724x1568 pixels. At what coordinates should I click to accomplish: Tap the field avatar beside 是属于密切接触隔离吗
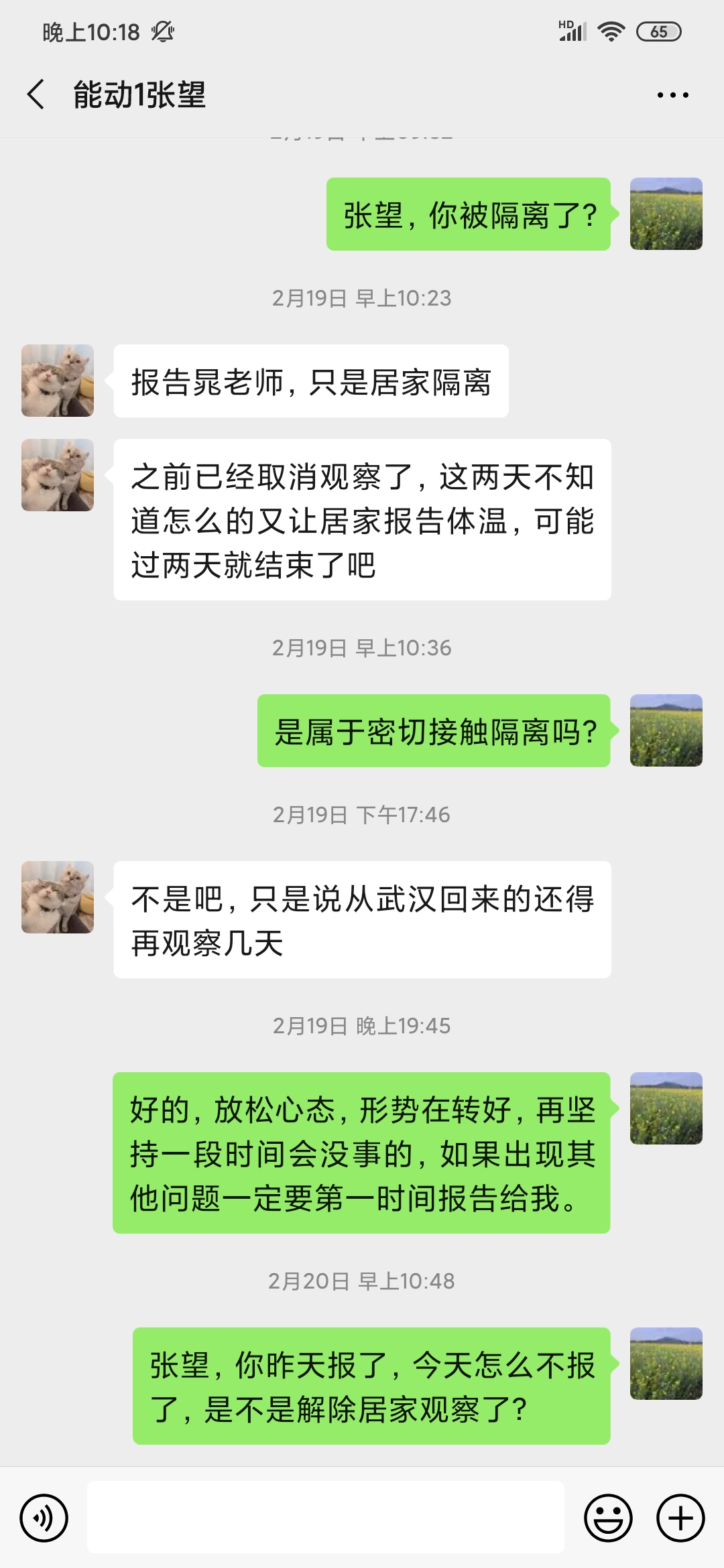coord(666,730)
